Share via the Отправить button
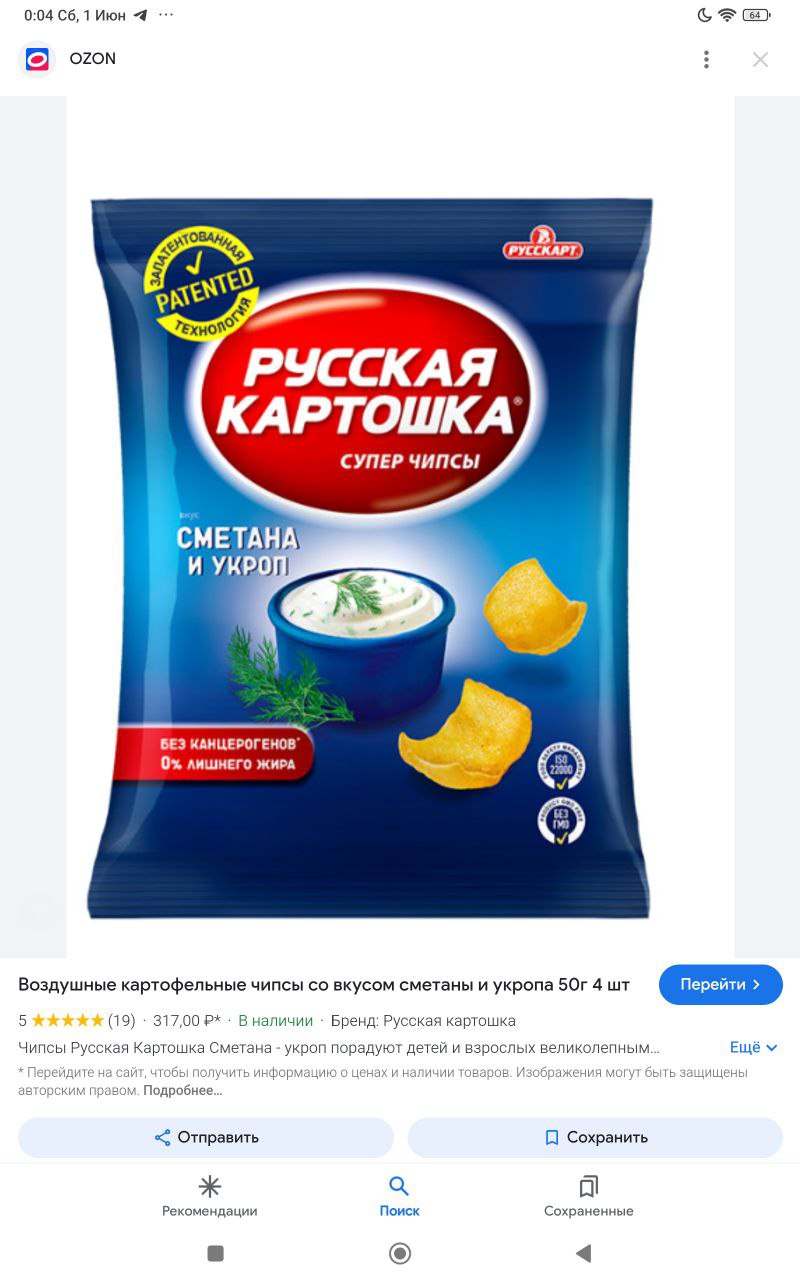Viewport: 800px width, 1280px height. (x=206, y=1137)
